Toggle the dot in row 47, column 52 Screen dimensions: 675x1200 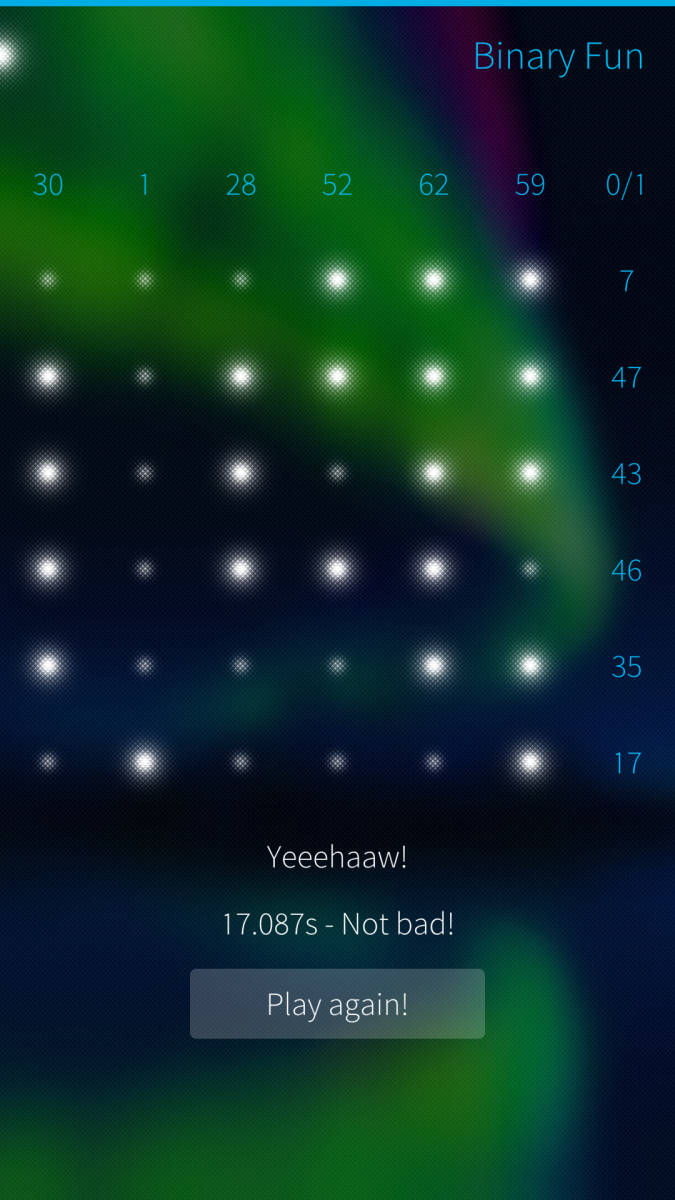click(337, 377)
